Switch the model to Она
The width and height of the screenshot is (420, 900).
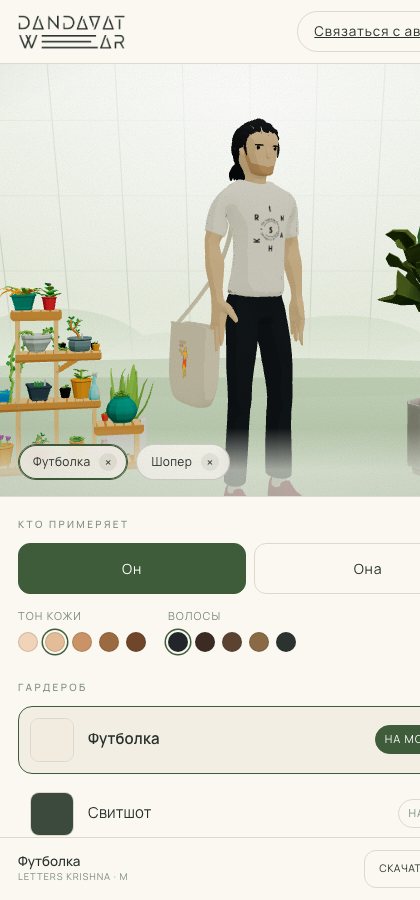(x=337, y=568)
